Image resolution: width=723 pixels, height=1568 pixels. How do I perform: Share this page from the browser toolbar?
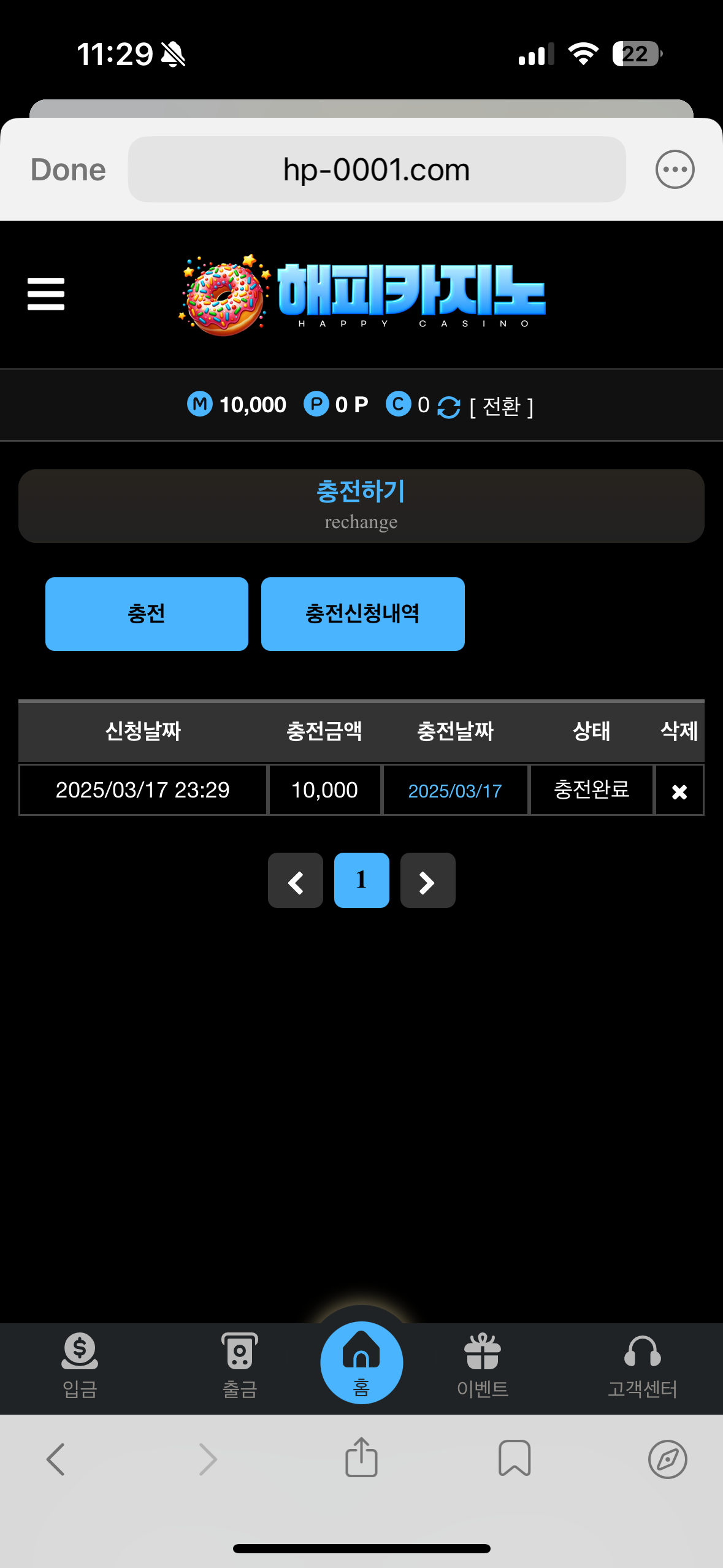[361, 1458]
